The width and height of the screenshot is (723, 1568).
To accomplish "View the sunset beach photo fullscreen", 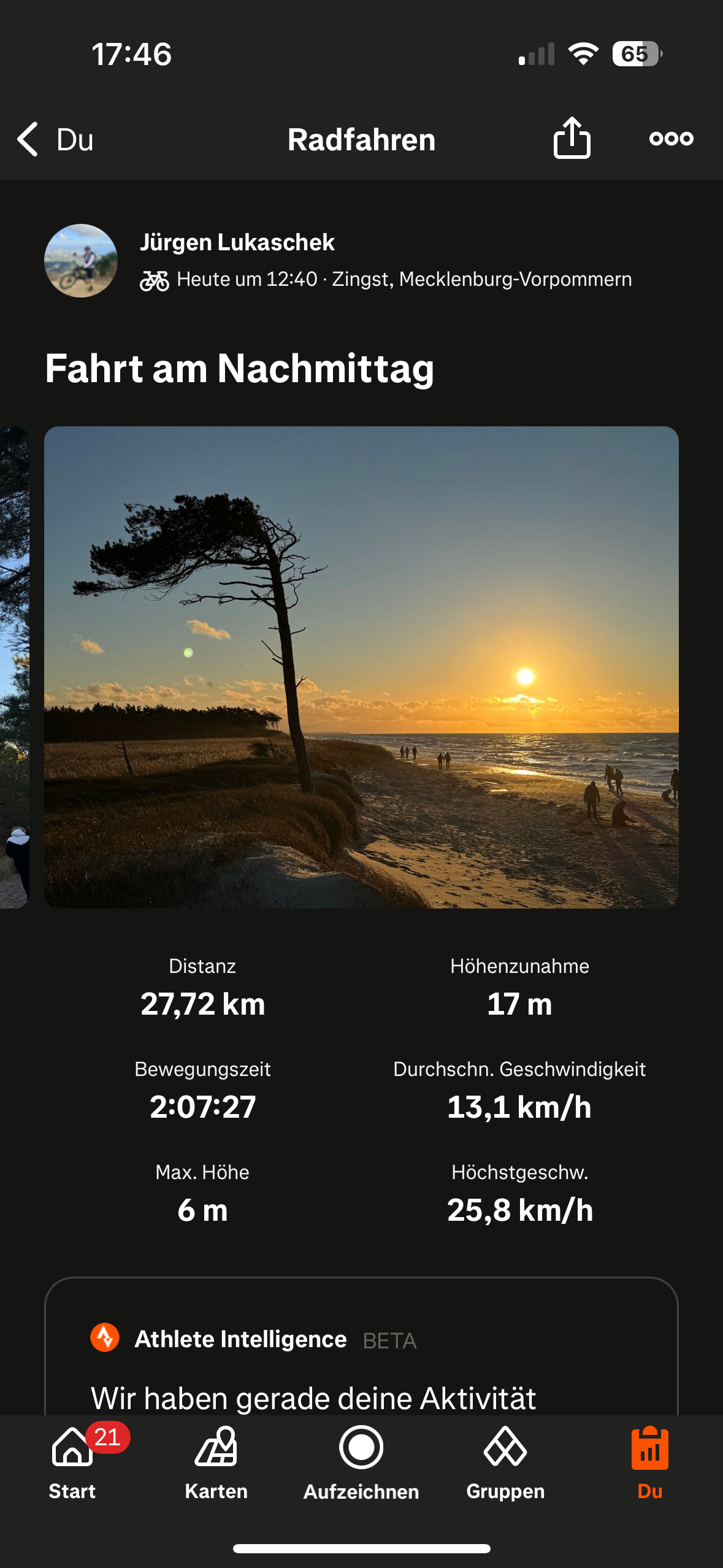I will coord(361,667).
